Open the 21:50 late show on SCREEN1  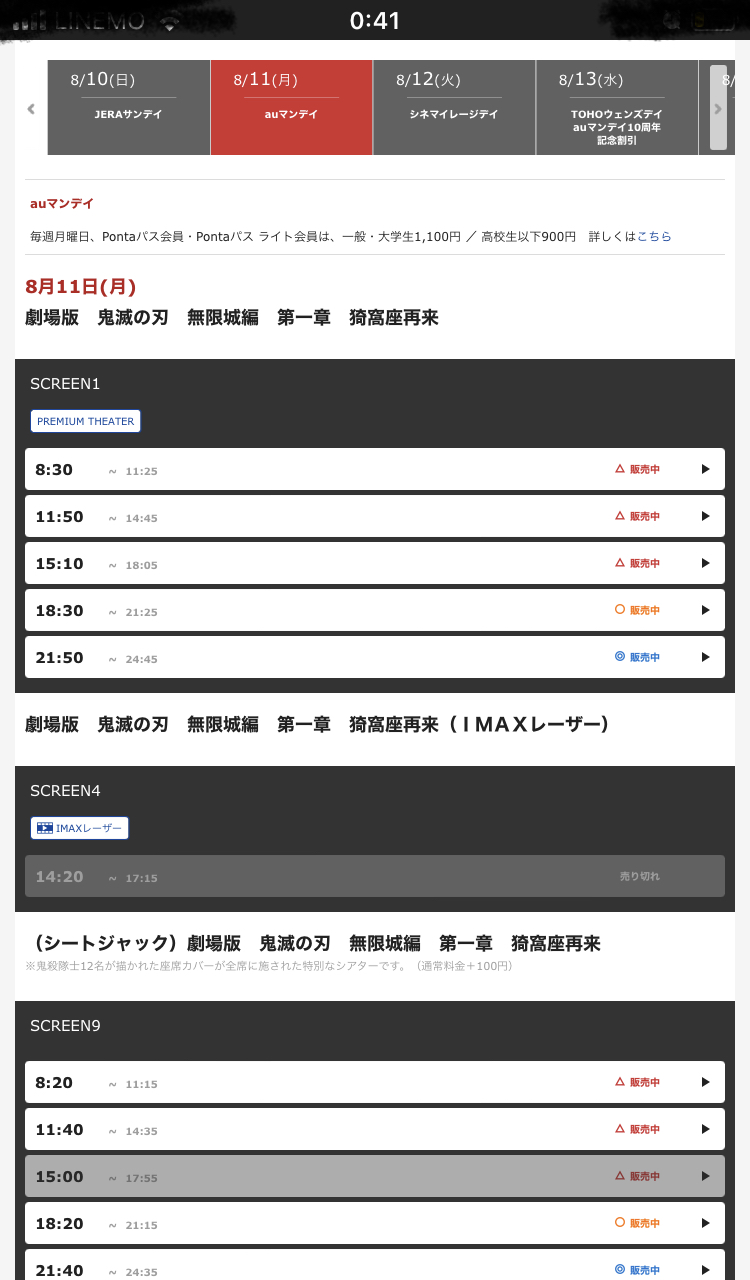click(x=375, y=657)
